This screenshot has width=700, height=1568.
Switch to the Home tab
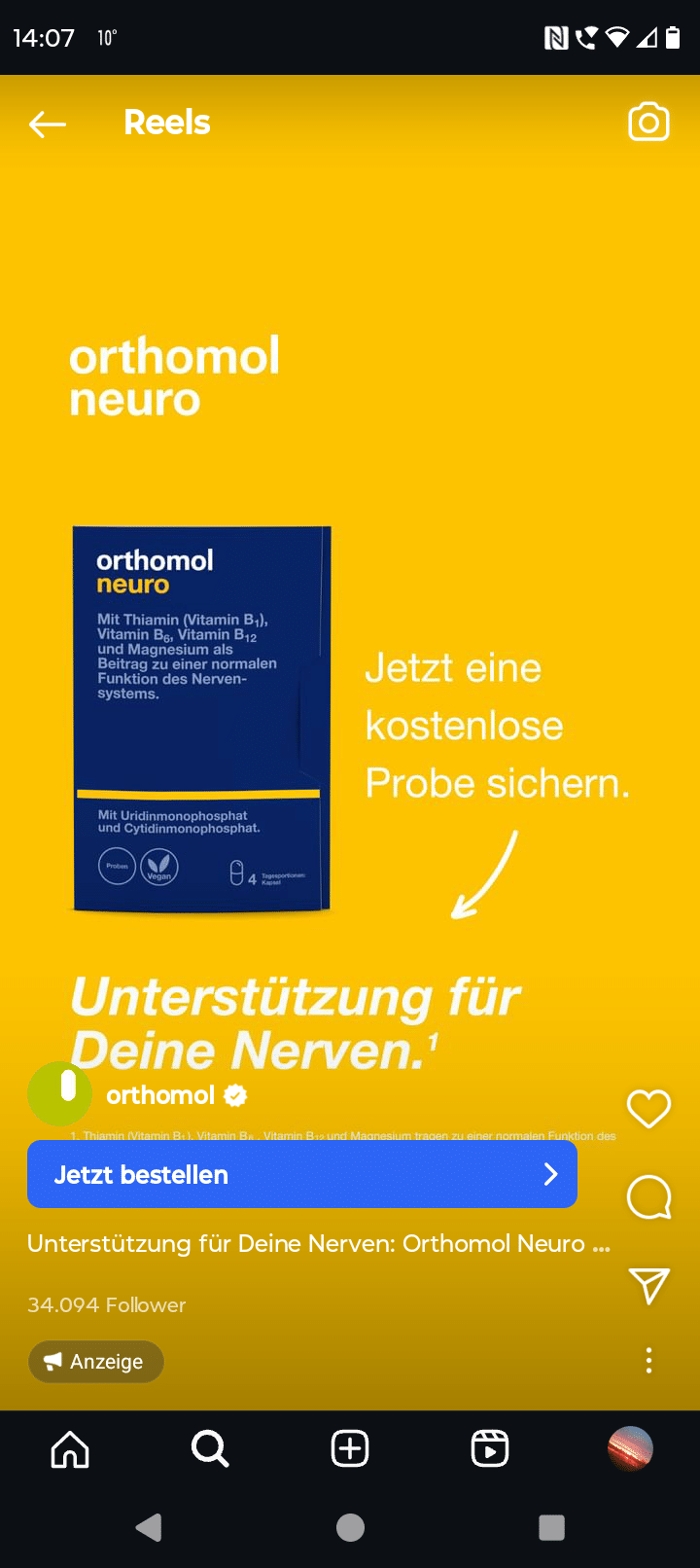[x=70, y=1449]
